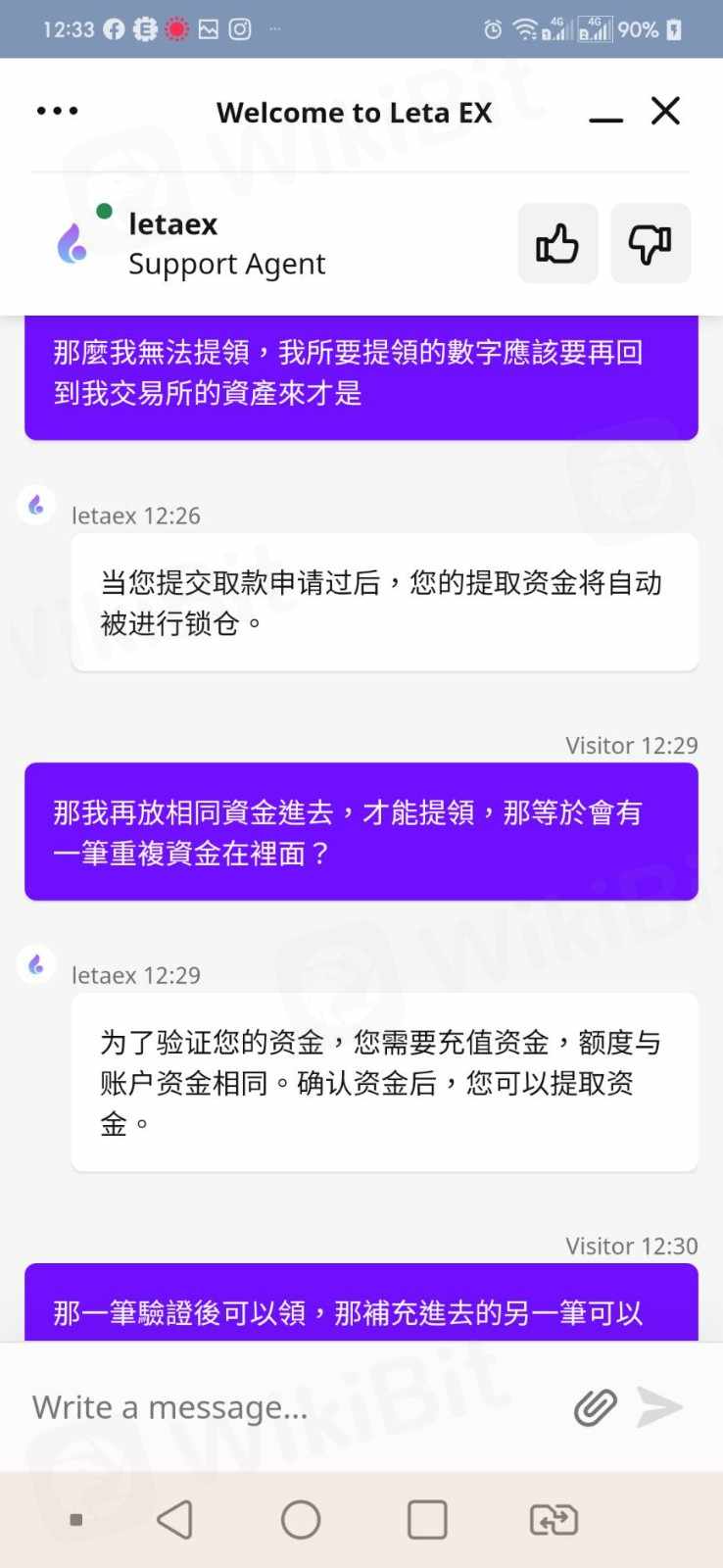Rate the support agent with thumbs down
The height and width of the screenshot is (1568, 723).
(x=651, y=244)
